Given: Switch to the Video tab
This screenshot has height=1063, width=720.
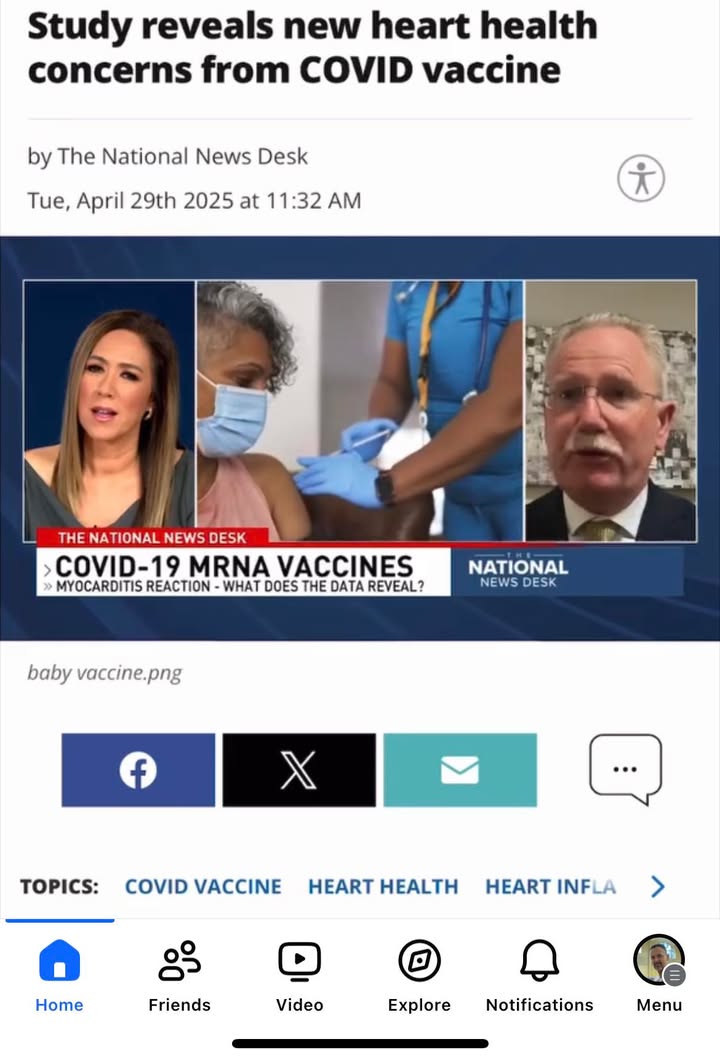Looking at the screenshot, I should 299,975.
